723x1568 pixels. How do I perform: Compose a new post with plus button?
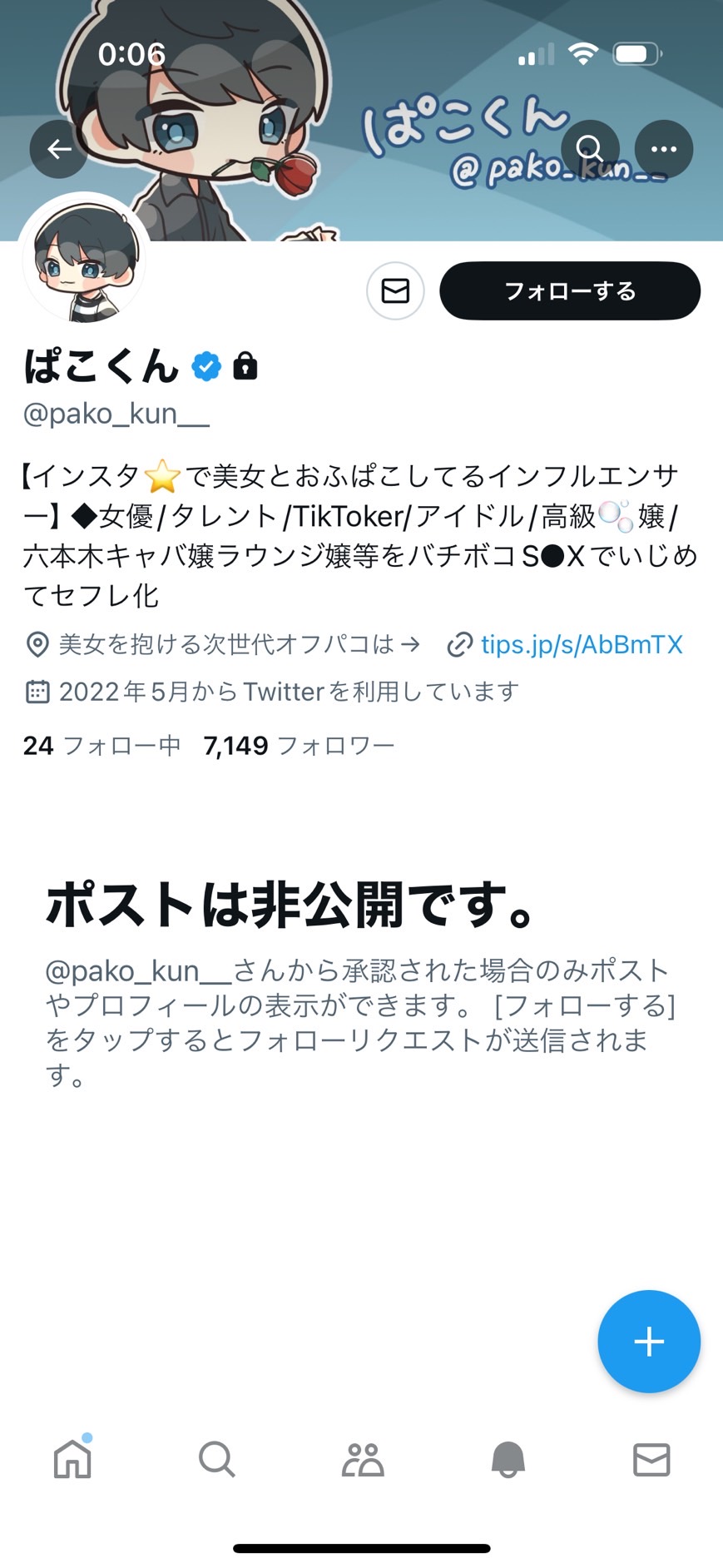pyautogui.click(x=649, y=1341)
